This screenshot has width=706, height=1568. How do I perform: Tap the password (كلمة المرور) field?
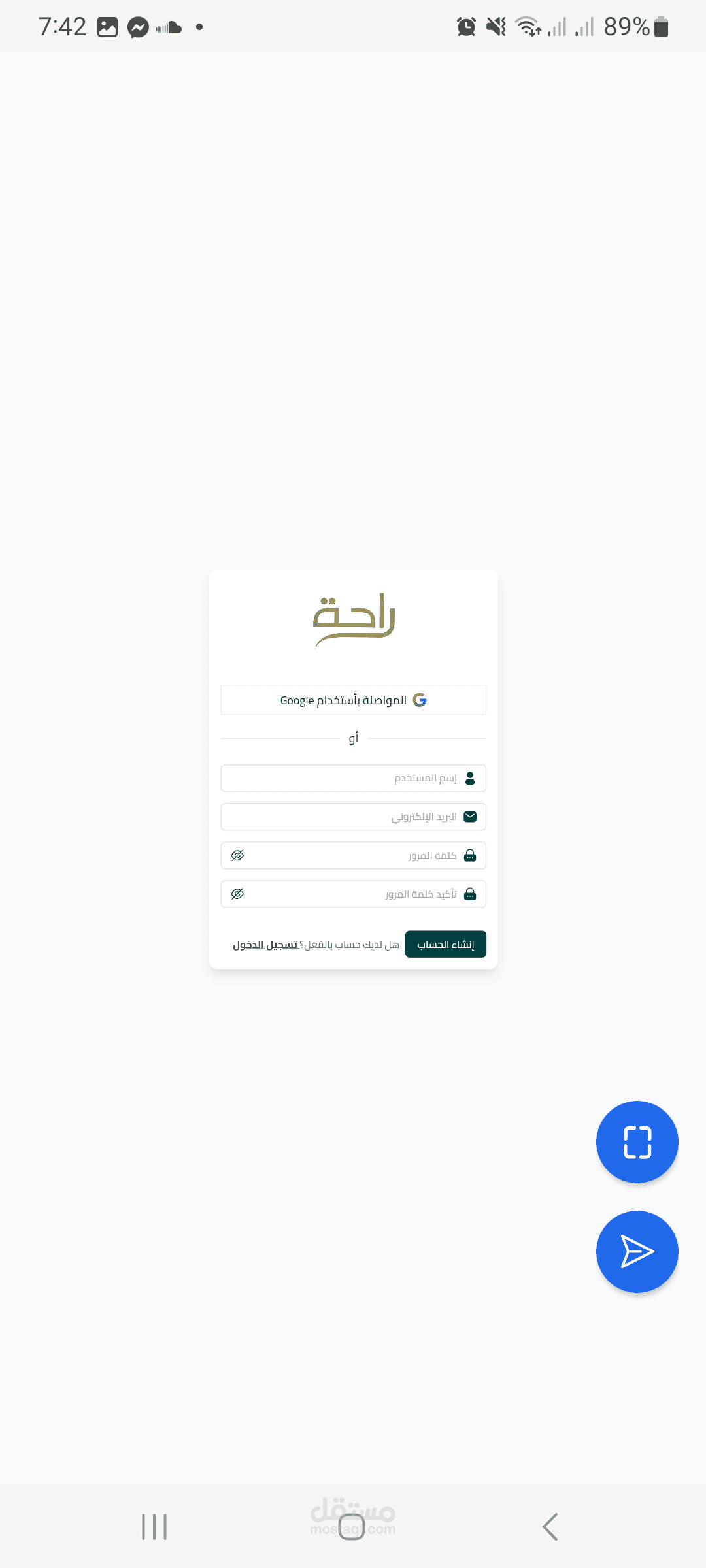point(353,855)
